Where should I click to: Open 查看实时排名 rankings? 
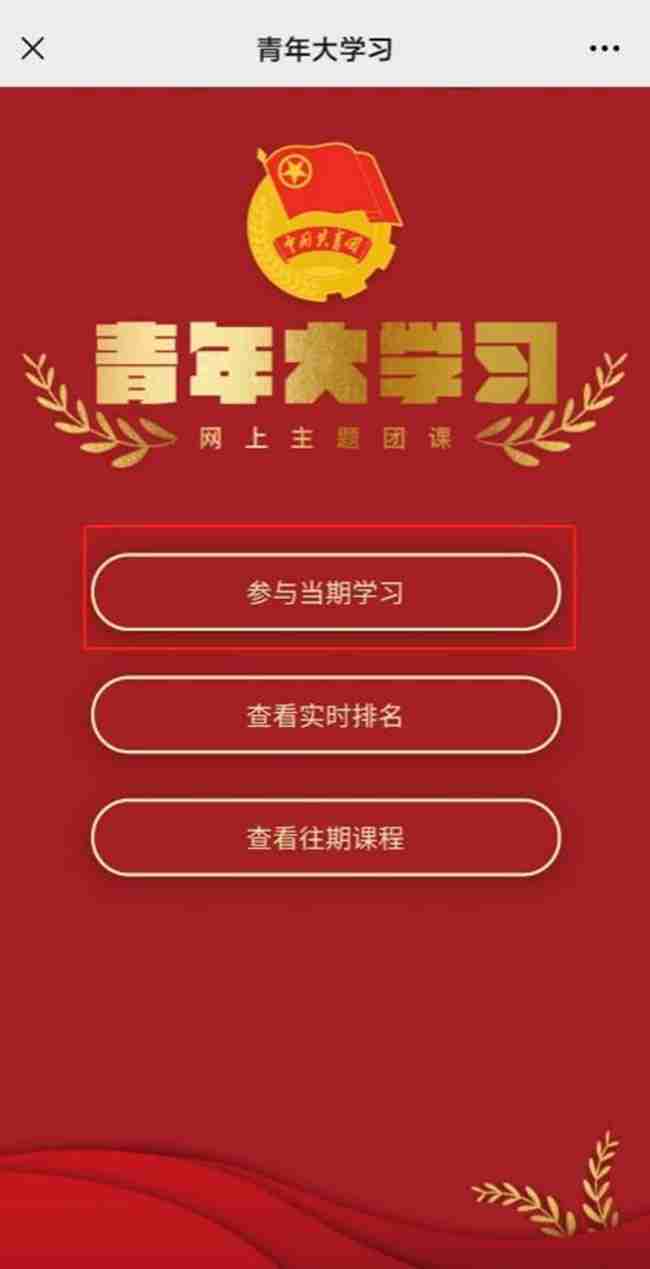coord(325,715)
